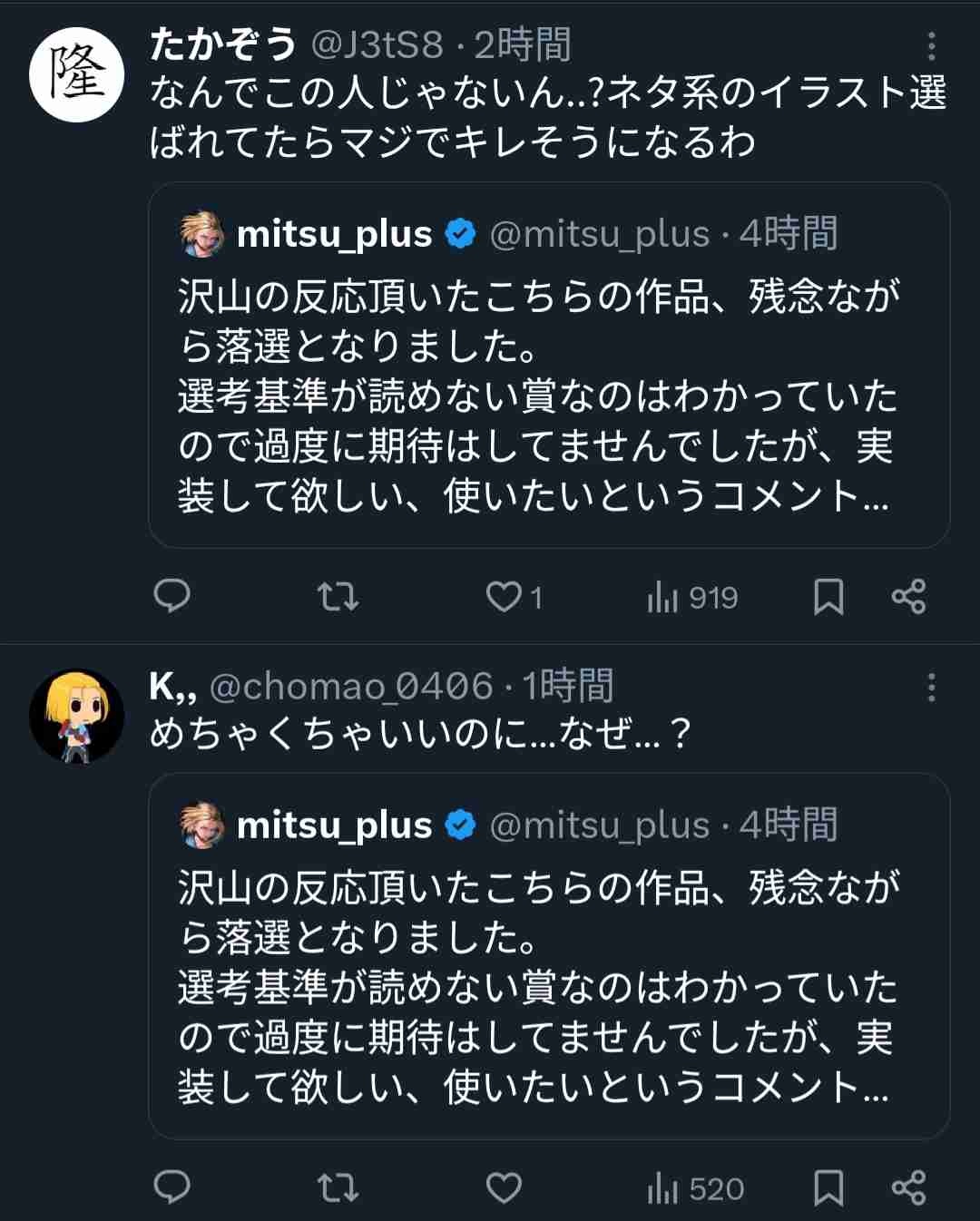View analytics of K,,'s post with 520 views
This screenshot has height=1221, width=980.
click(x=695, y=1188)
